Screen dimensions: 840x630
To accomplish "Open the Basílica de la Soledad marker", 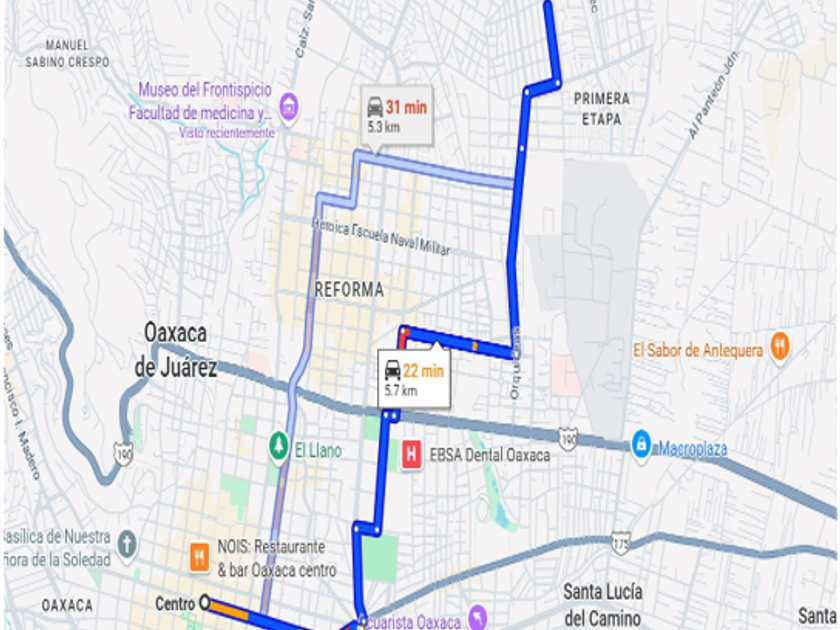I will [127, 545].
